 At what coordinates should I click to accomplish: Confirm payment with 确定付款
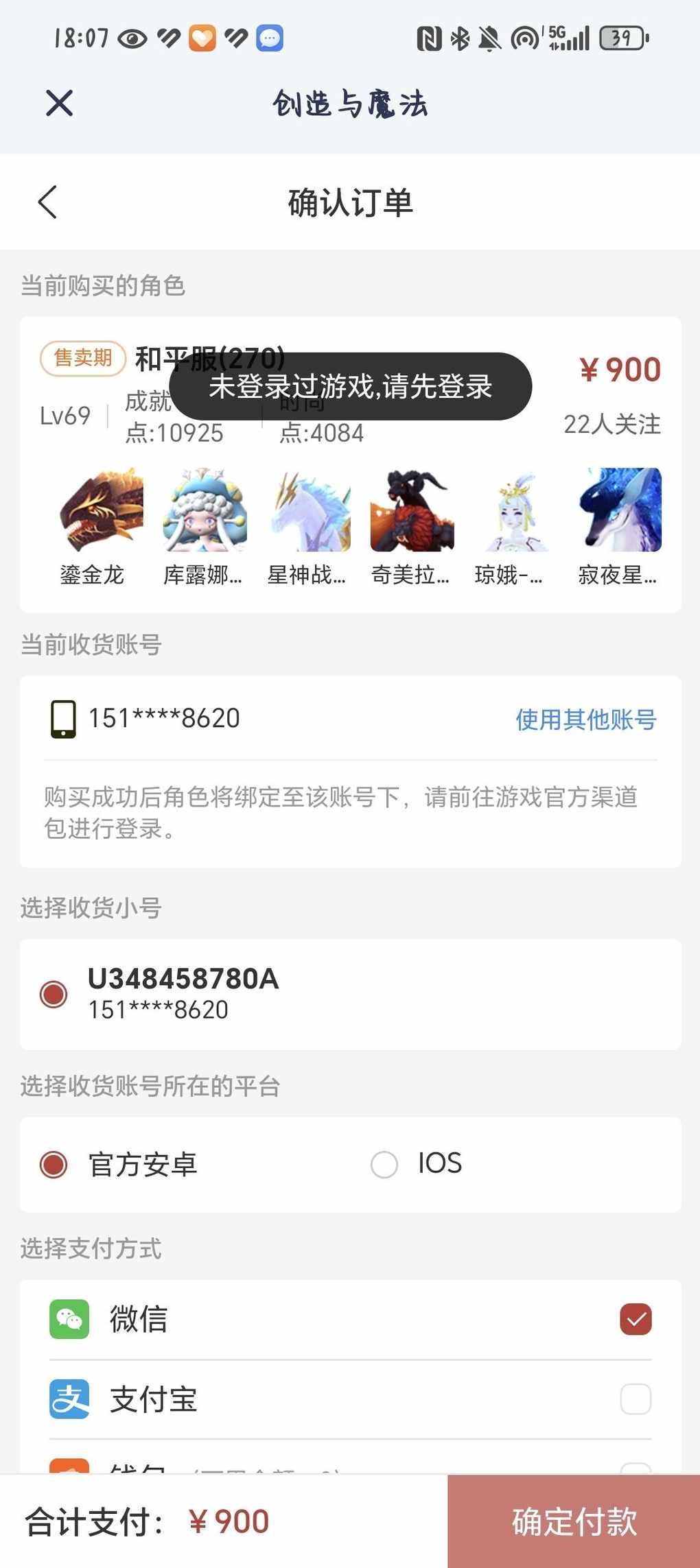coord(574,1521)
